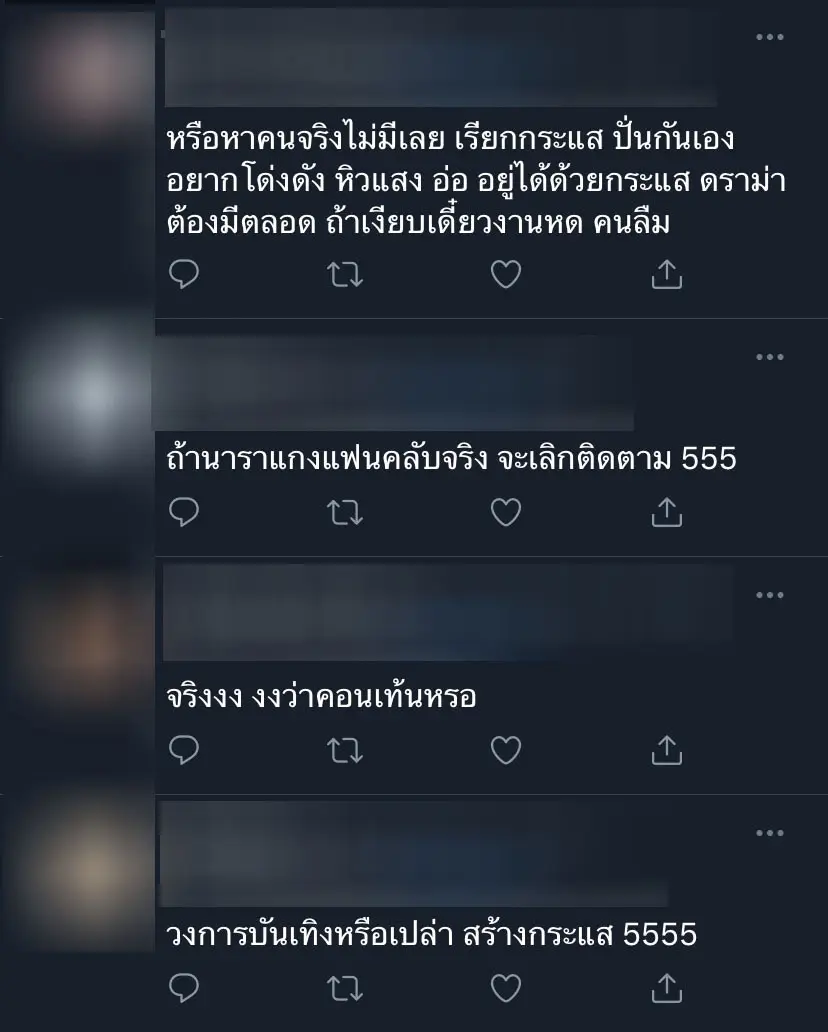This screenshot has width=828, height=1032.
Task: Share the 'วงการบันเทิงหรือเปล่า' tweet
Action: click(x=666, y=989)
